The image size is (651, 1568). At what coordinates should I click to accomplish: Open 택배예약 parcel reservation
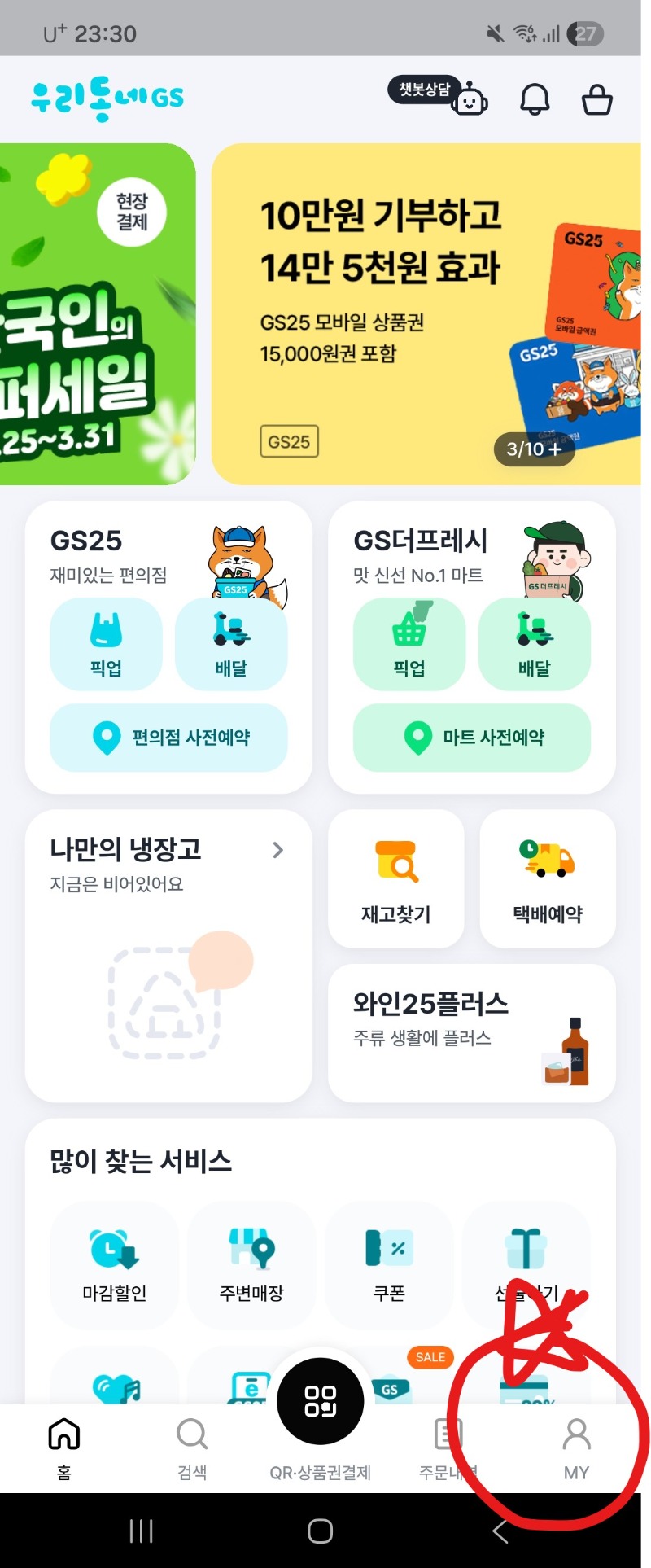[547, 879]
